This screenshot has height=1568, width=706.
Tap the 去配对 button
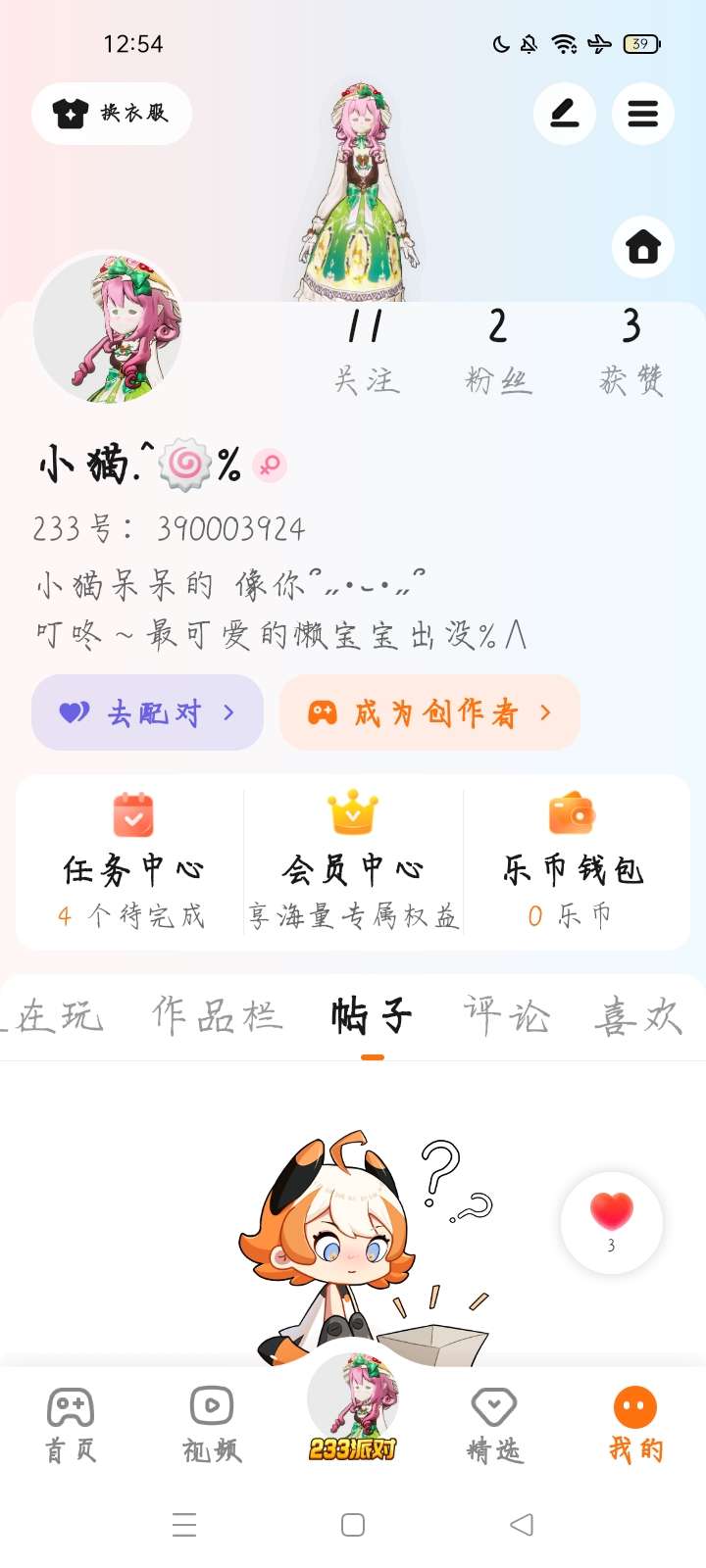pos(147,712)
